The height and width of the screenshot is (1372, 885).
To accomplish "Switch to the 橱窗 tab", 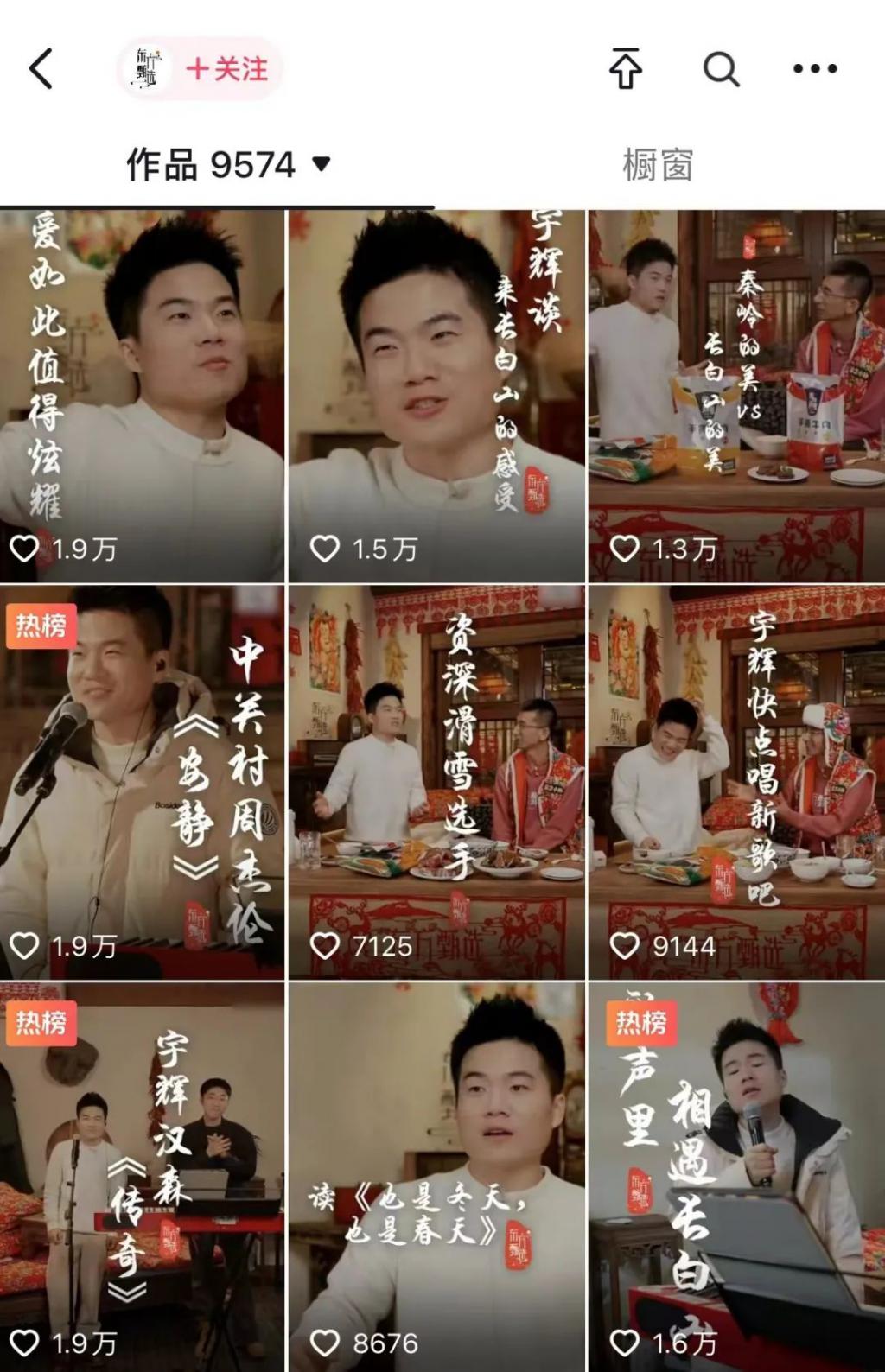I will click(658, 164).
